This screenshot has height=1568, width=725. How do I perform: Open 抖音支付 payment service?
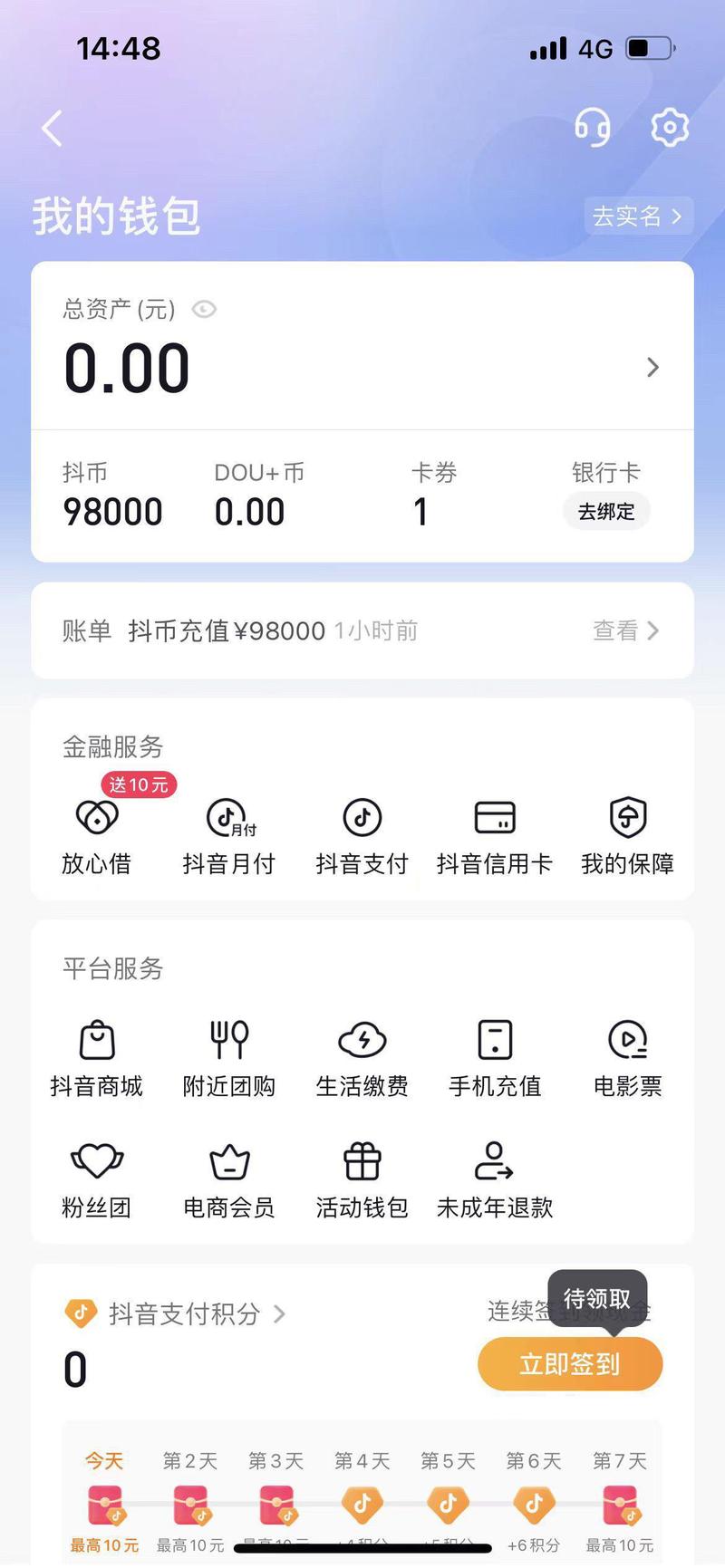click(x=362, y=833)
